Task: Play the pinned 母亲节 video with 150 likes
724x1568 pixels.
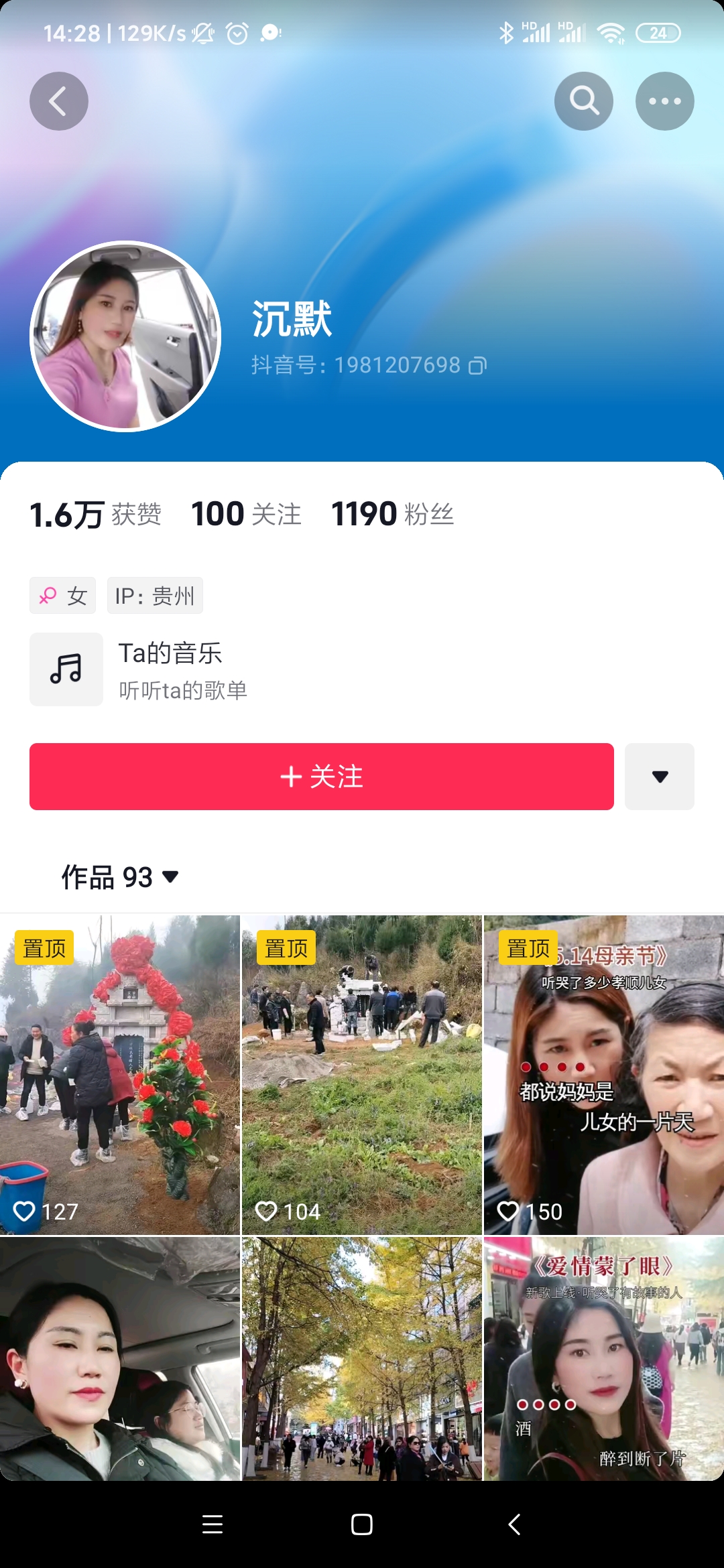Action: [x=604, y=1075]
